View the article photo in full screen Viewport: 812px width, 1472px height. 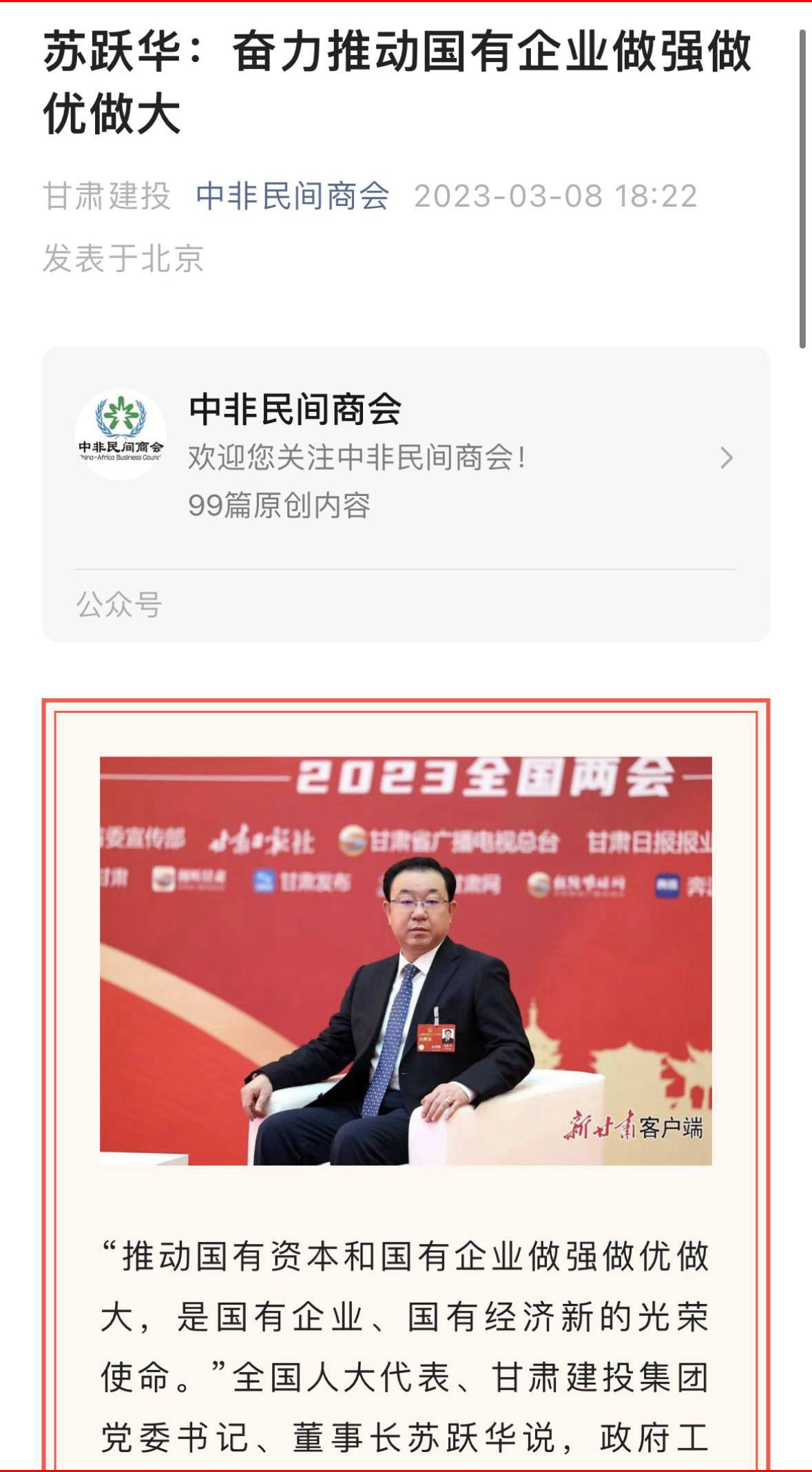pyautogui.click(x=406, y=961)
